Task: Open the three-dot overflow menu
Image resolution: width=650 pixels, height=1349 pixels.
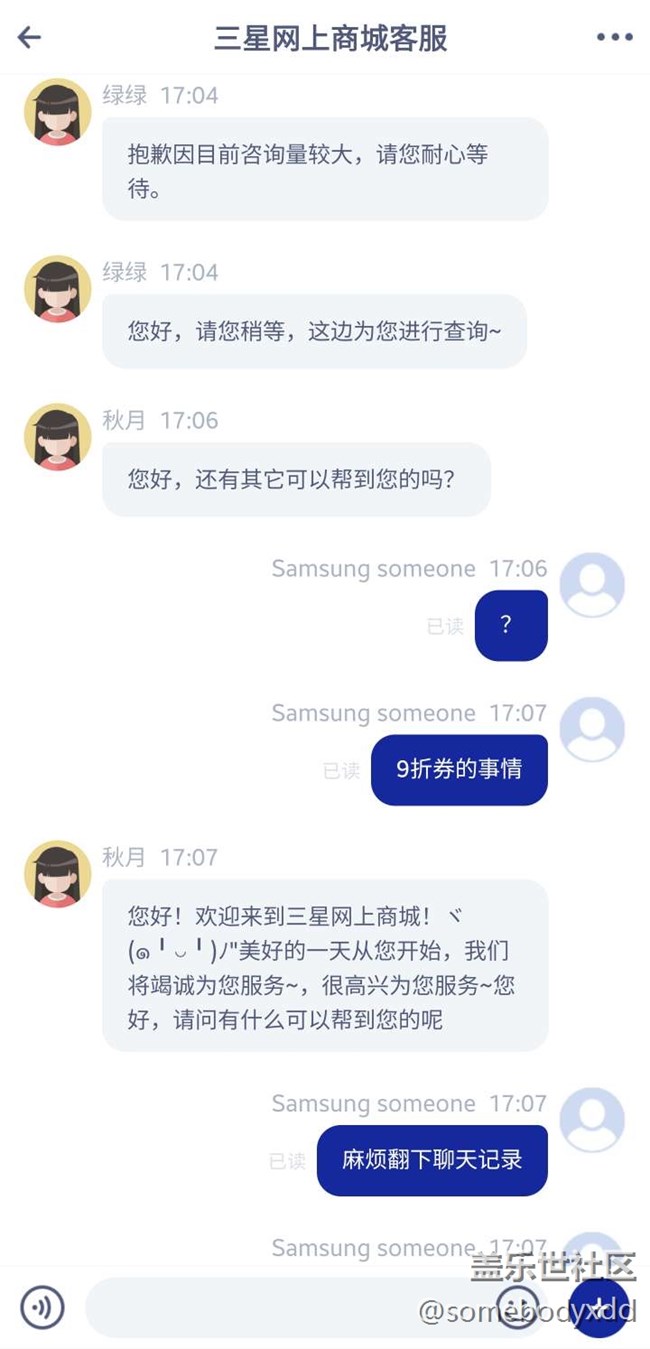Action: pyautogui.click(x=614, y=38)
